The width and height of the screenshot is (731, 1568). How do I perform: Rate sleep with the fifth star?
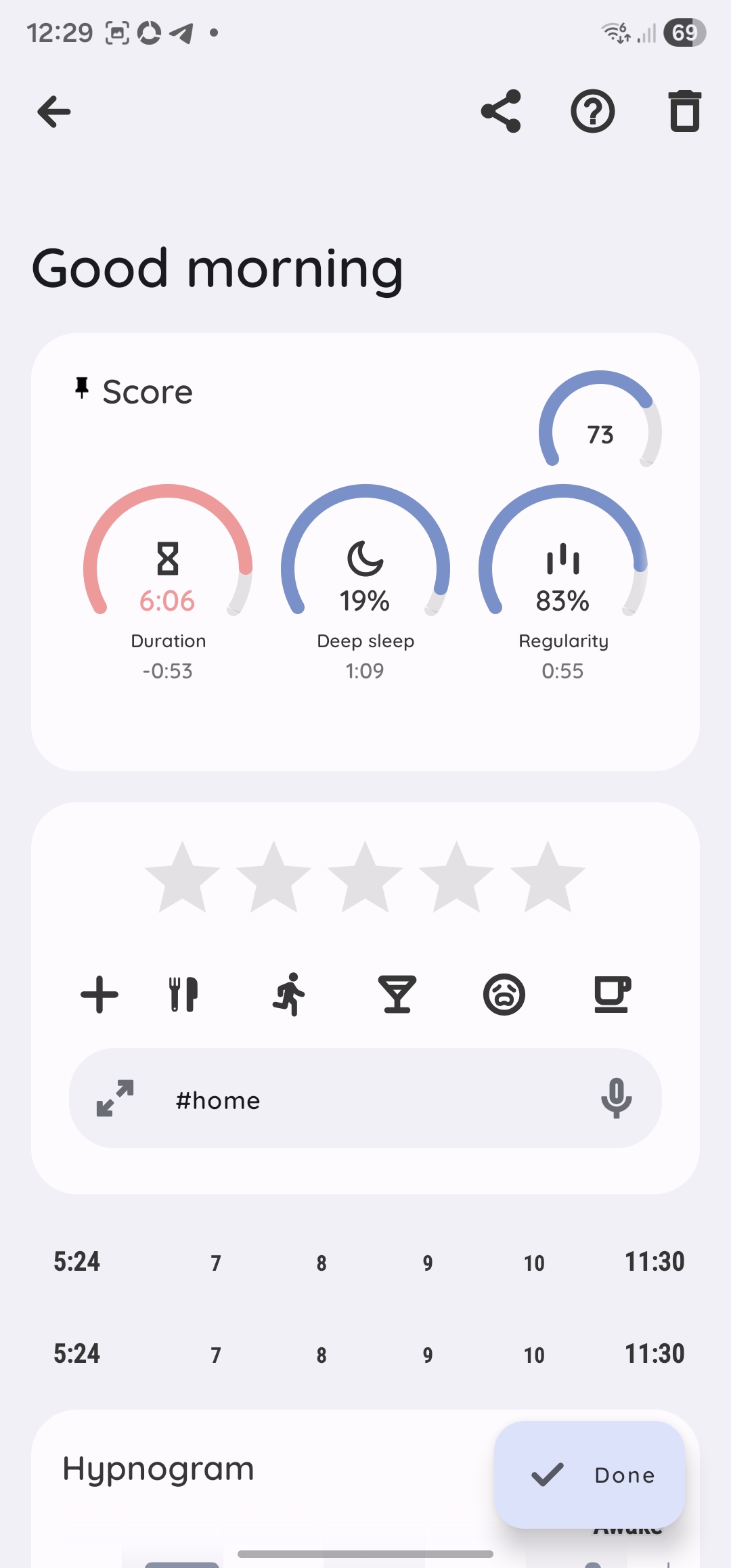coord(548,877)
